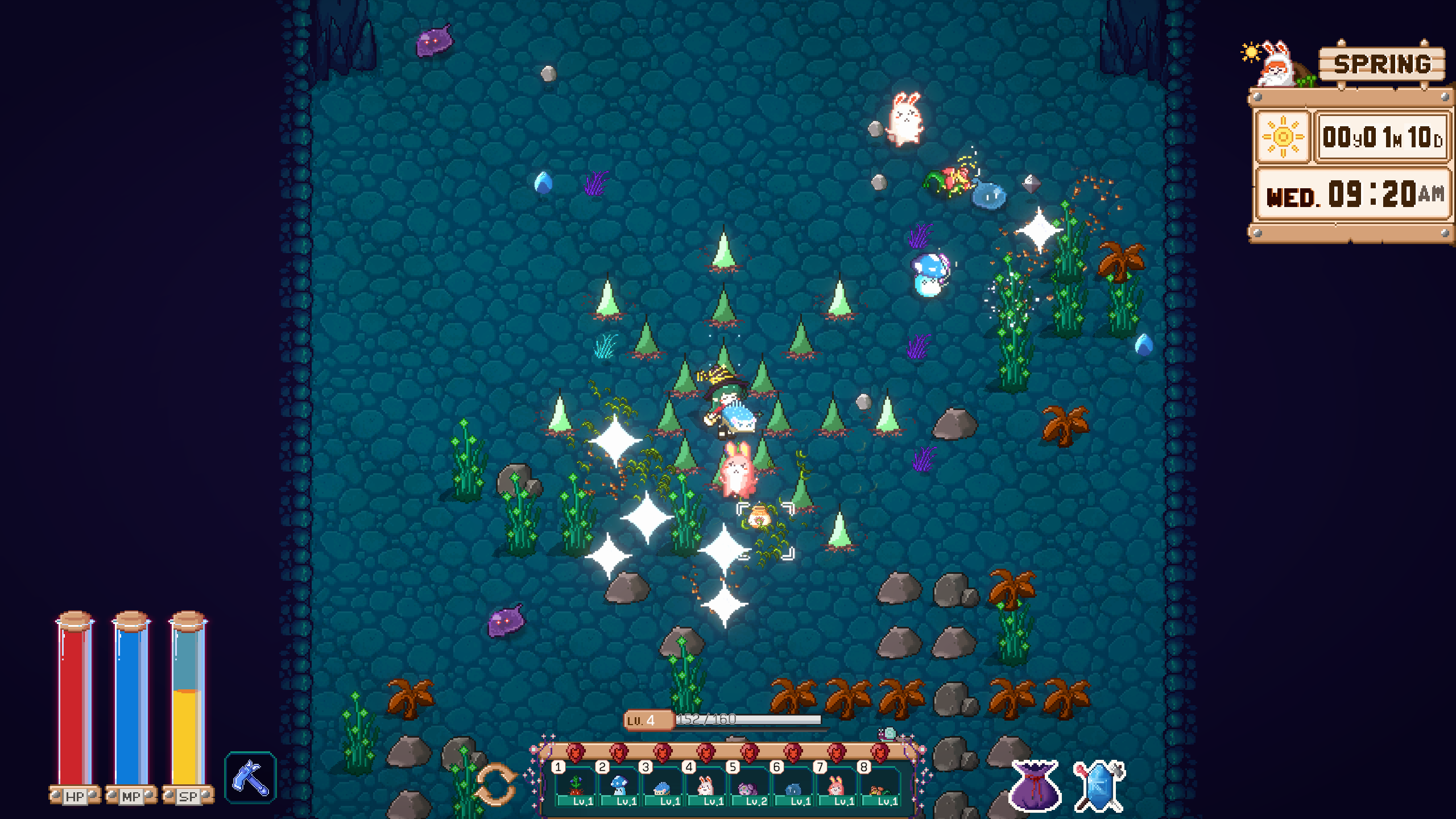Select the flower plant in slot 1
The image size is (1456, 819).
(x=576, y=787)
